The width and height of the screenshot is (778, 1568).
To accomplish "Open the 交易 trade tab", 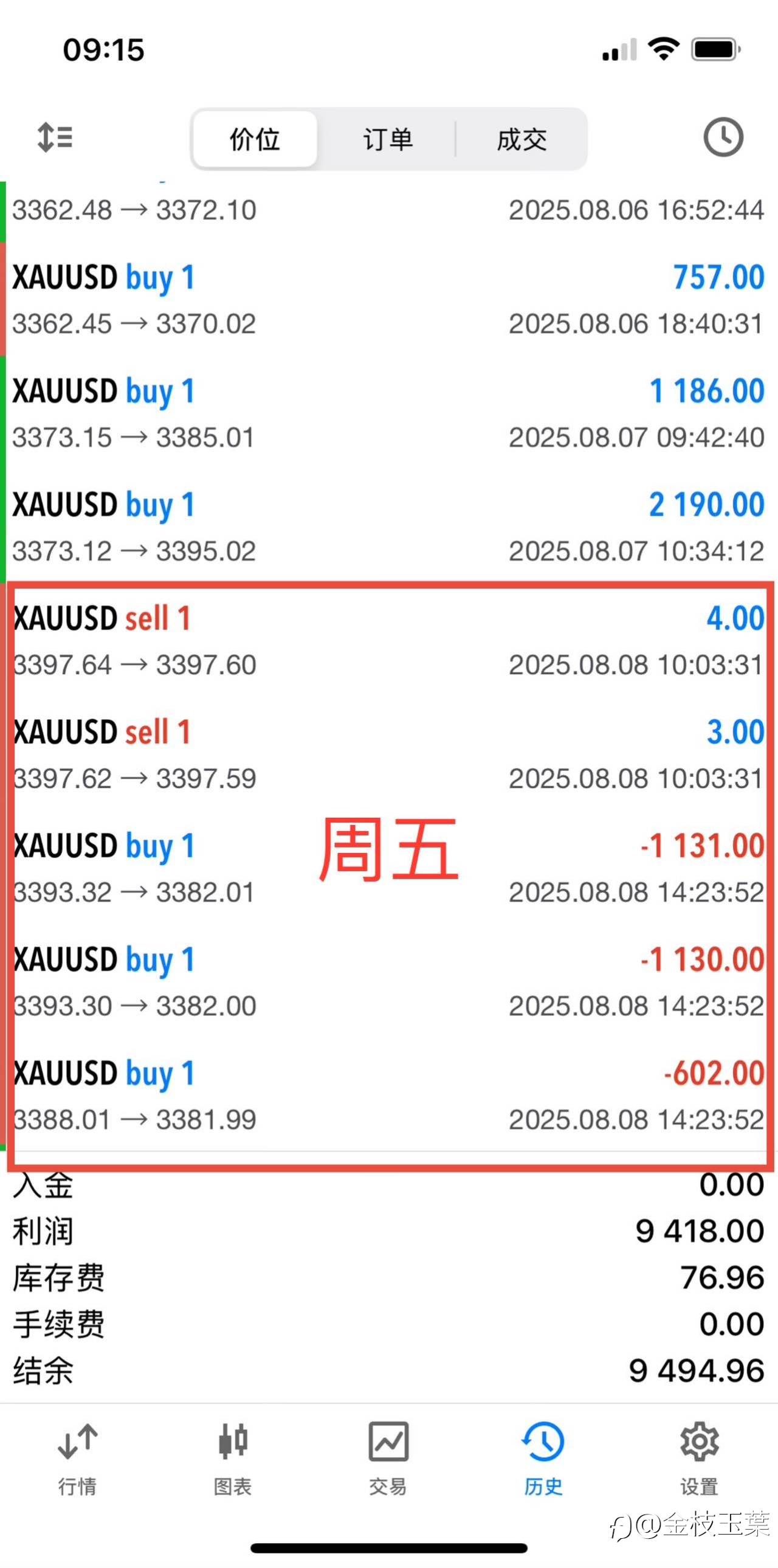I will pyautogui.click(x=388, y=1459).
